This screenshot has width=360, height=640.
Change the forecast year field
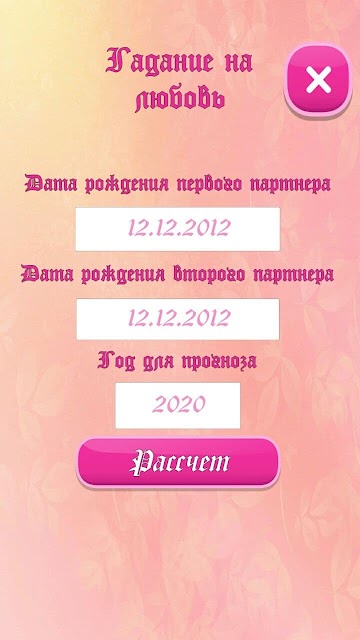click(x=178, y=405)
